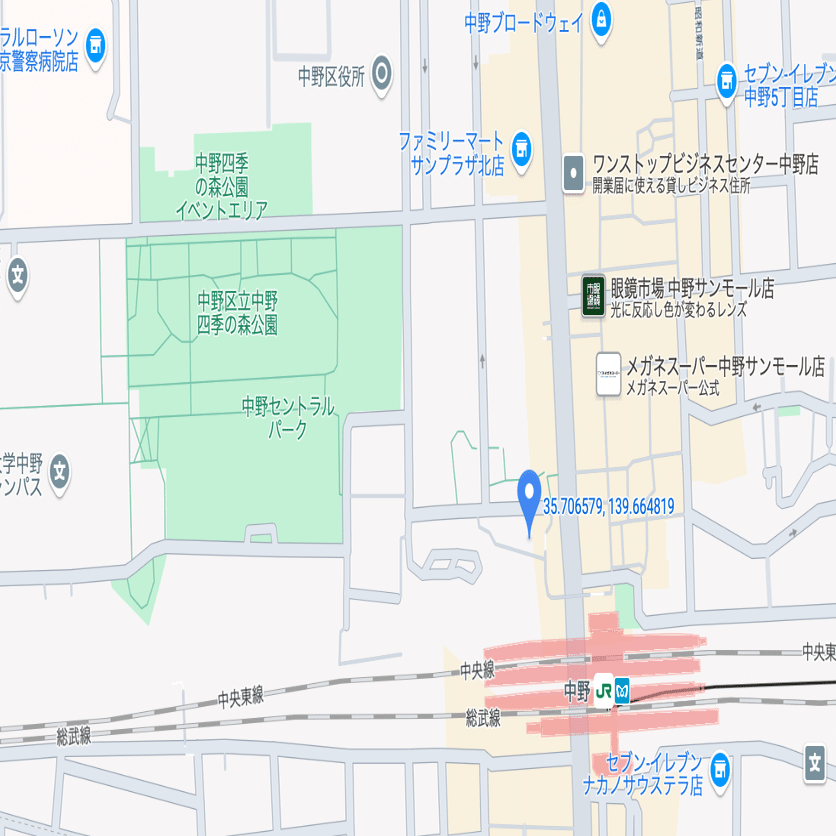Open ワンストップビジネスセンター中野店 marker

click(x=573, y=173)
